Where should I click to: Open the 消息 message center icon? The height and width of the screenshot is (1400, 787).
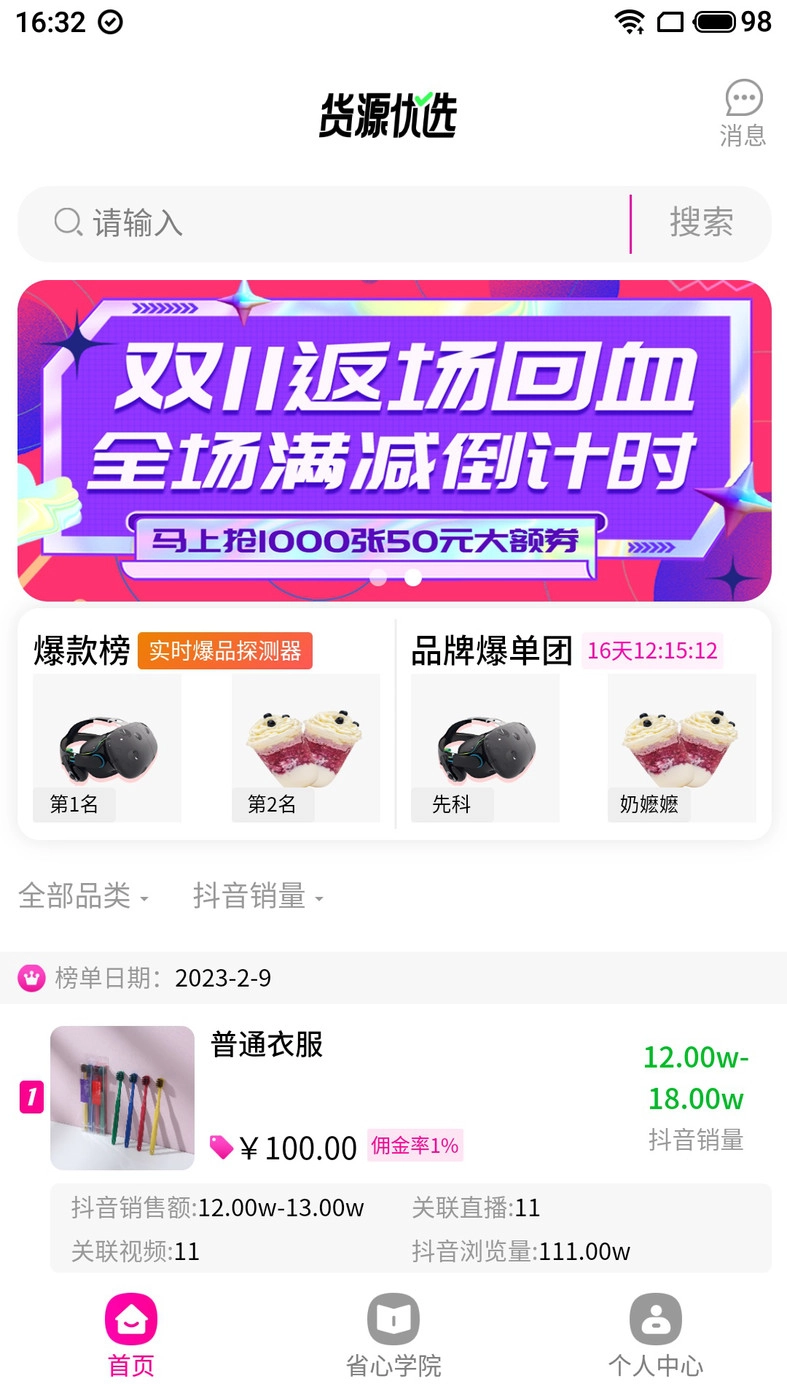click(x=743, y=100)
